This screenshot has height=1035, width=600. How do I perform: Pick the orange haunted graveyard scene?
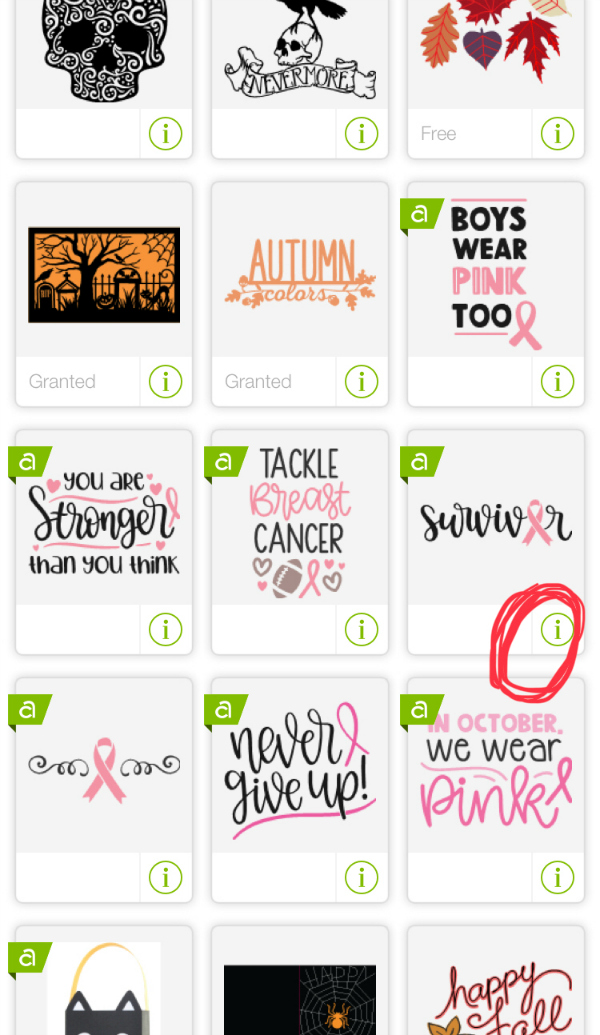[104, 271]
